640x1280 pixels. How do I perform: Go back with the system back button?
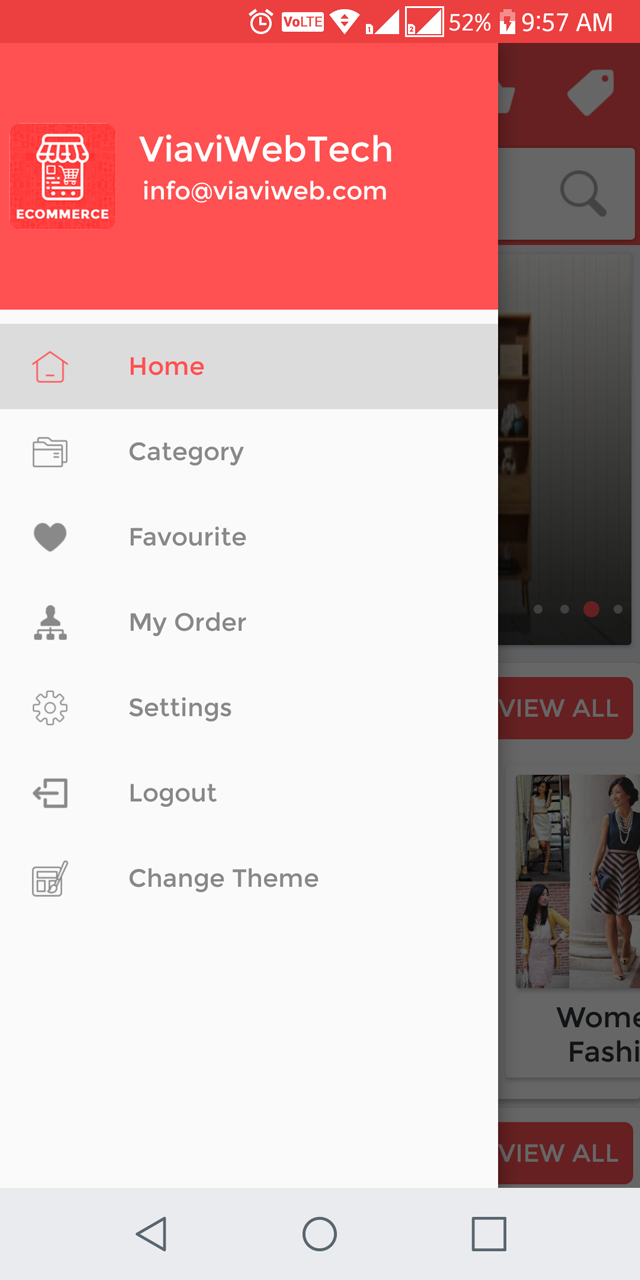click(x=151, y=1234)
